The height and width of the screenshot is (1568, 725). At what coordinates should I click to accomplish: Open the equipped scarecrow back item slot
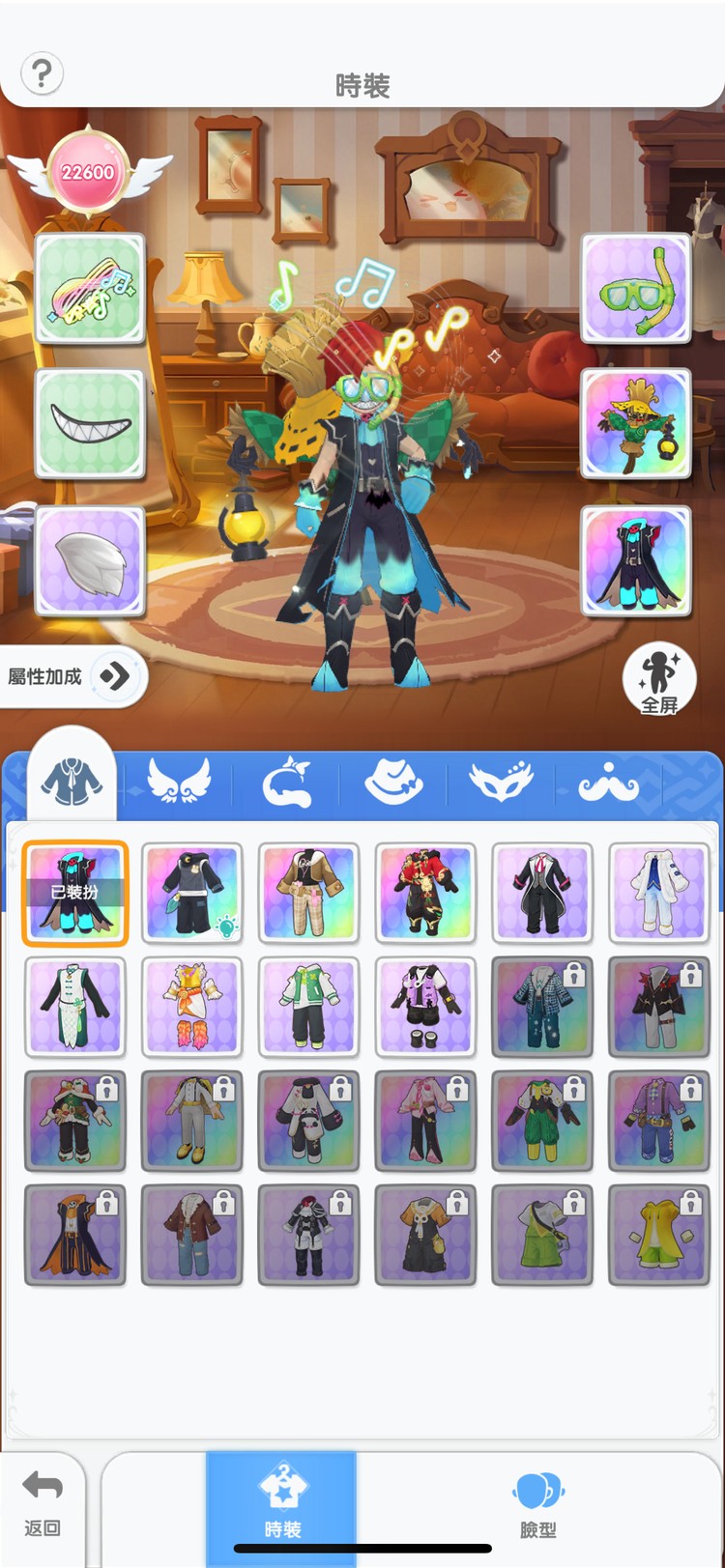pyautogui.click(x=636, y=424)
